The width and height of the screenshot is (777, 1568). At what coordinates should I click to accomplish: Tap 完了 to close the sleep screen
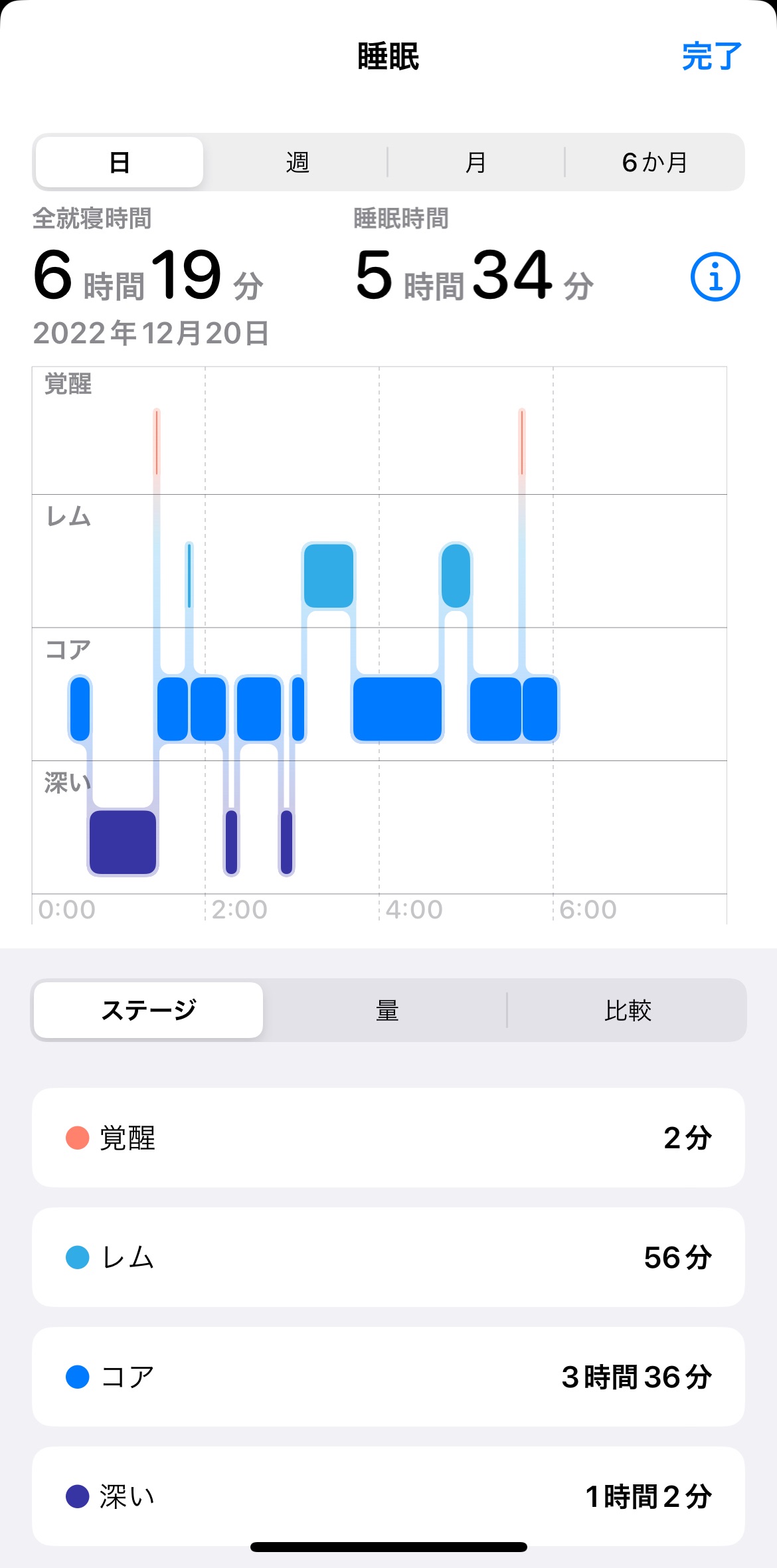[x=712, y=56]
